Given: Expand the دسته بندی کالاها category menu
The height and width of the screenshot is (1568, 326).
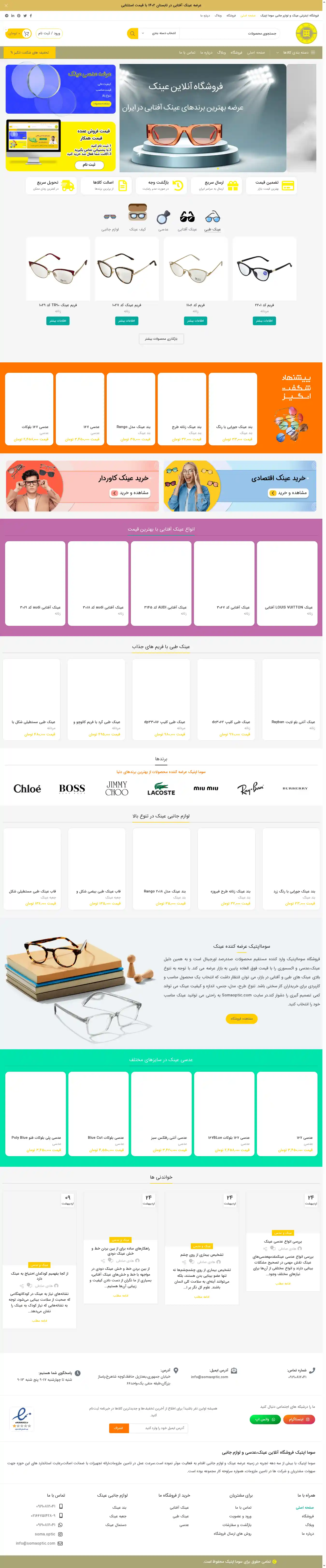Looking at the screenshot, I should (298, 52).
